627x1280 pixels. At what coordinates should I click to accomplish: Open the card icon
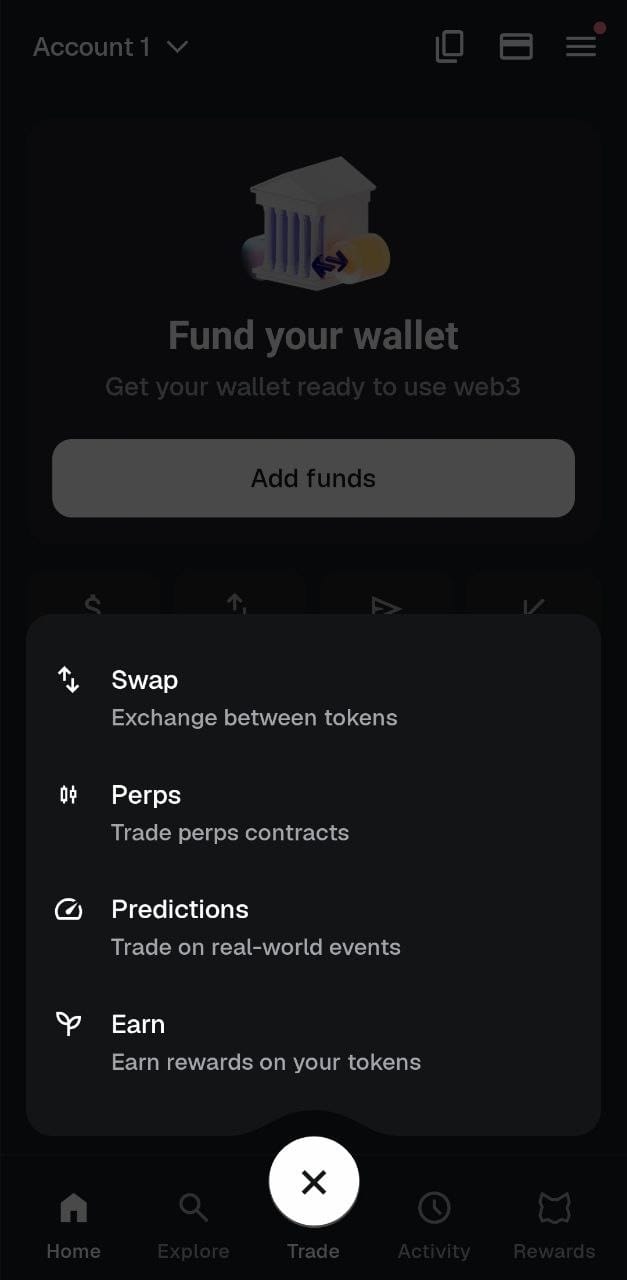tap(516, 47)
